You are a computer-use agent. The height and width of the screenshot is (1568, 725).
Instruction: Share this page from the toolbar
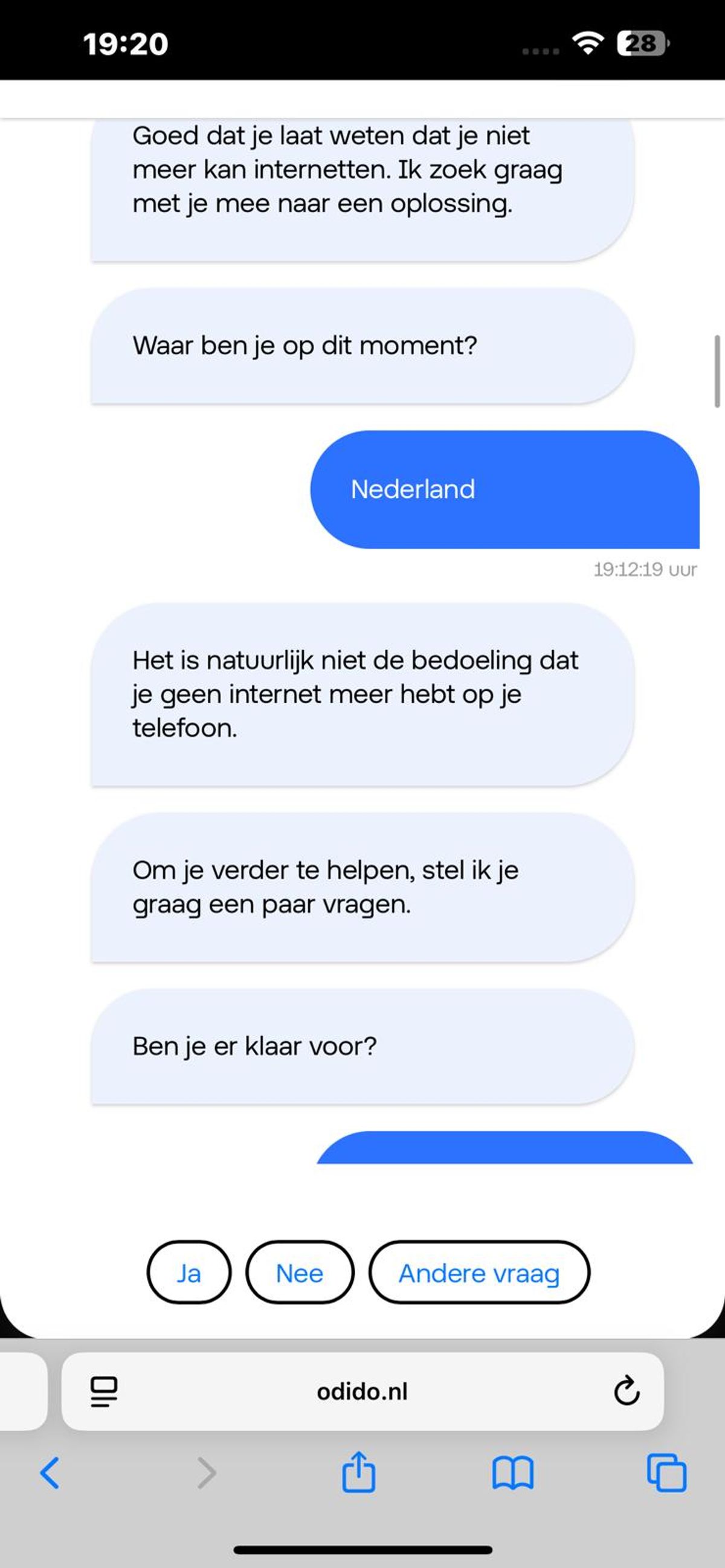click(358, 1472)
